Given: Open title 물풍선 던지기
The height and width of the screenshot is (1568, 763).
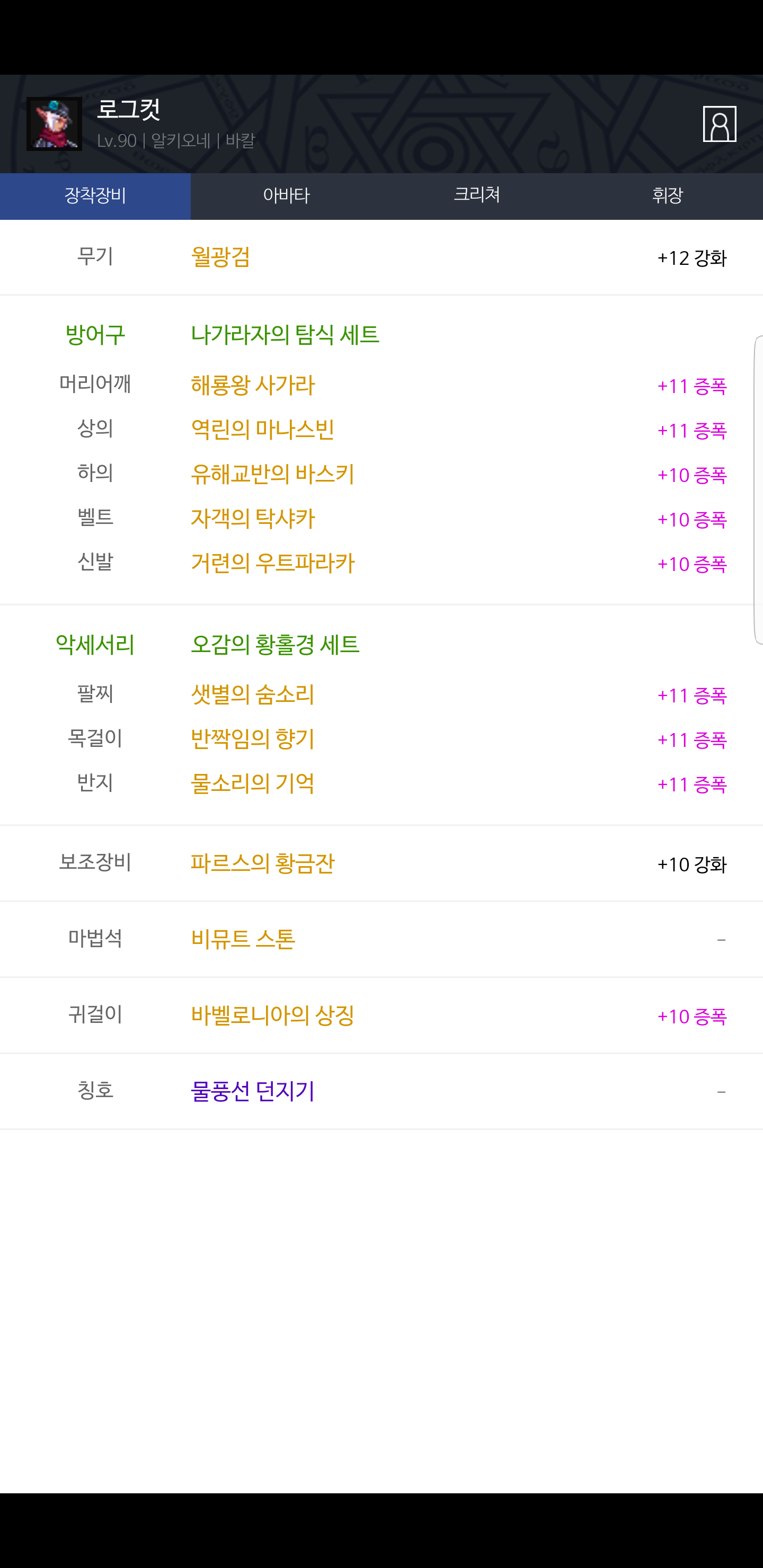Looking at the screenshot, I should pos(253,1091).
